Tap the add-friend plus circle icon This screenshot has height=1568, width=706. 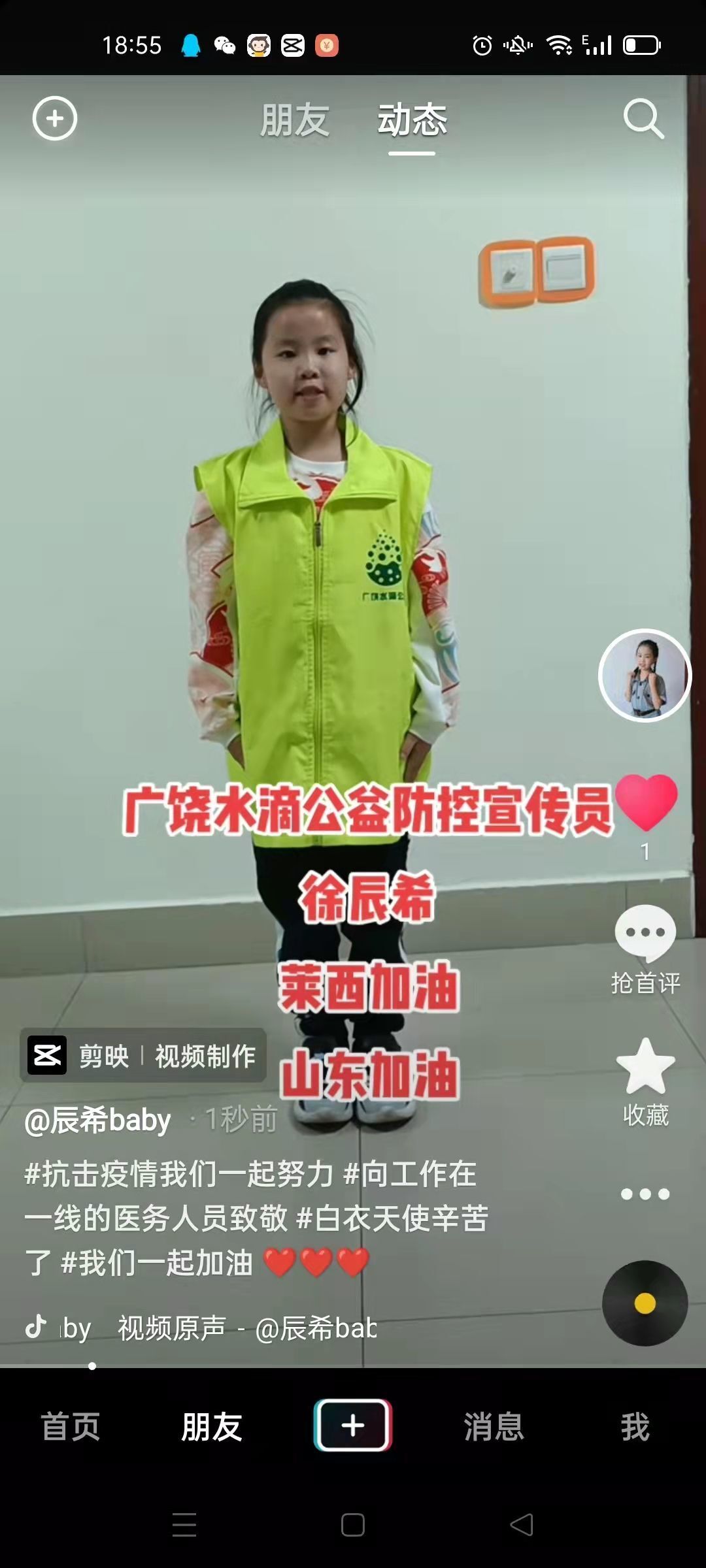coord(55,118)
